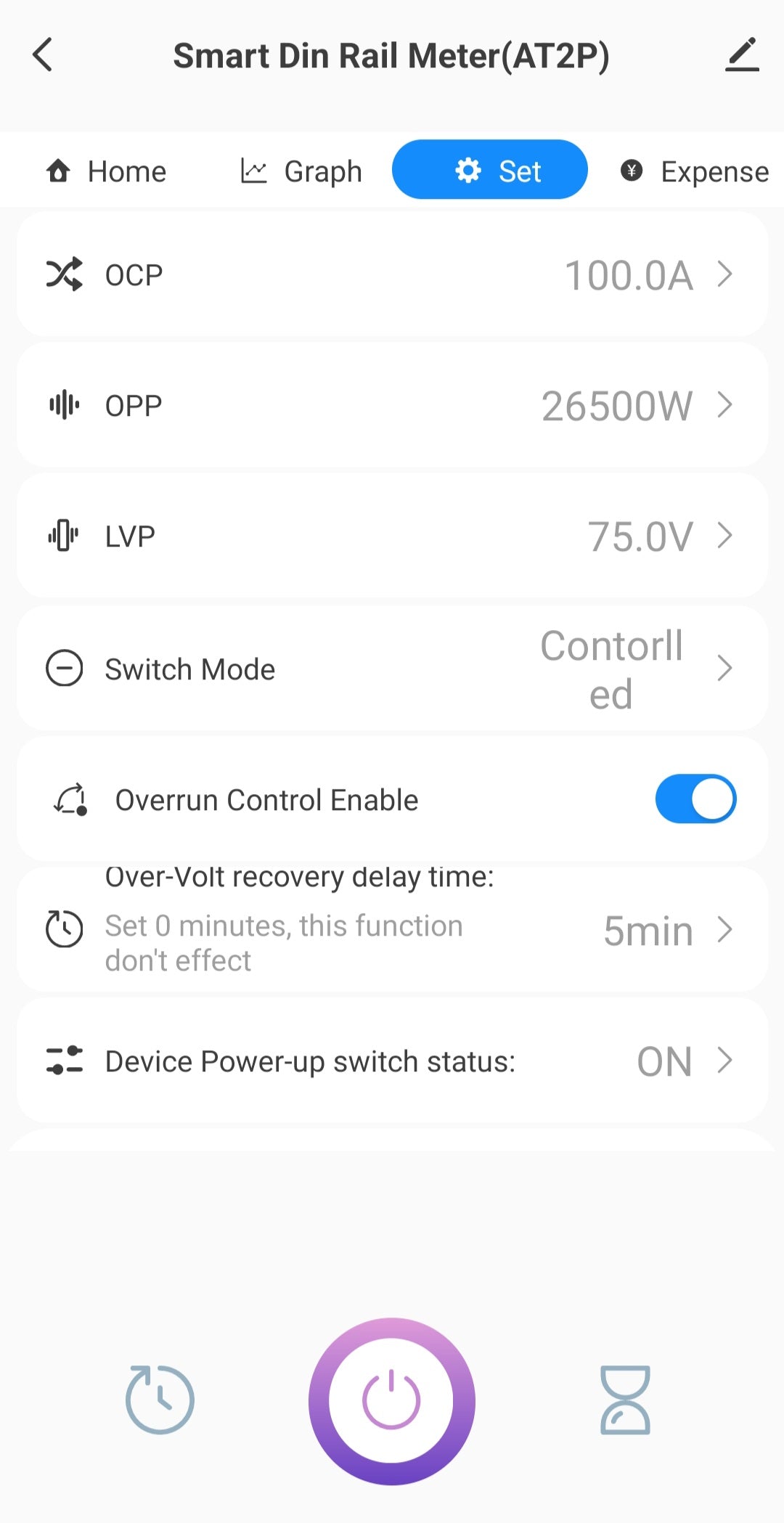Open the OCP 100.0A setting

tap(392, 274)
